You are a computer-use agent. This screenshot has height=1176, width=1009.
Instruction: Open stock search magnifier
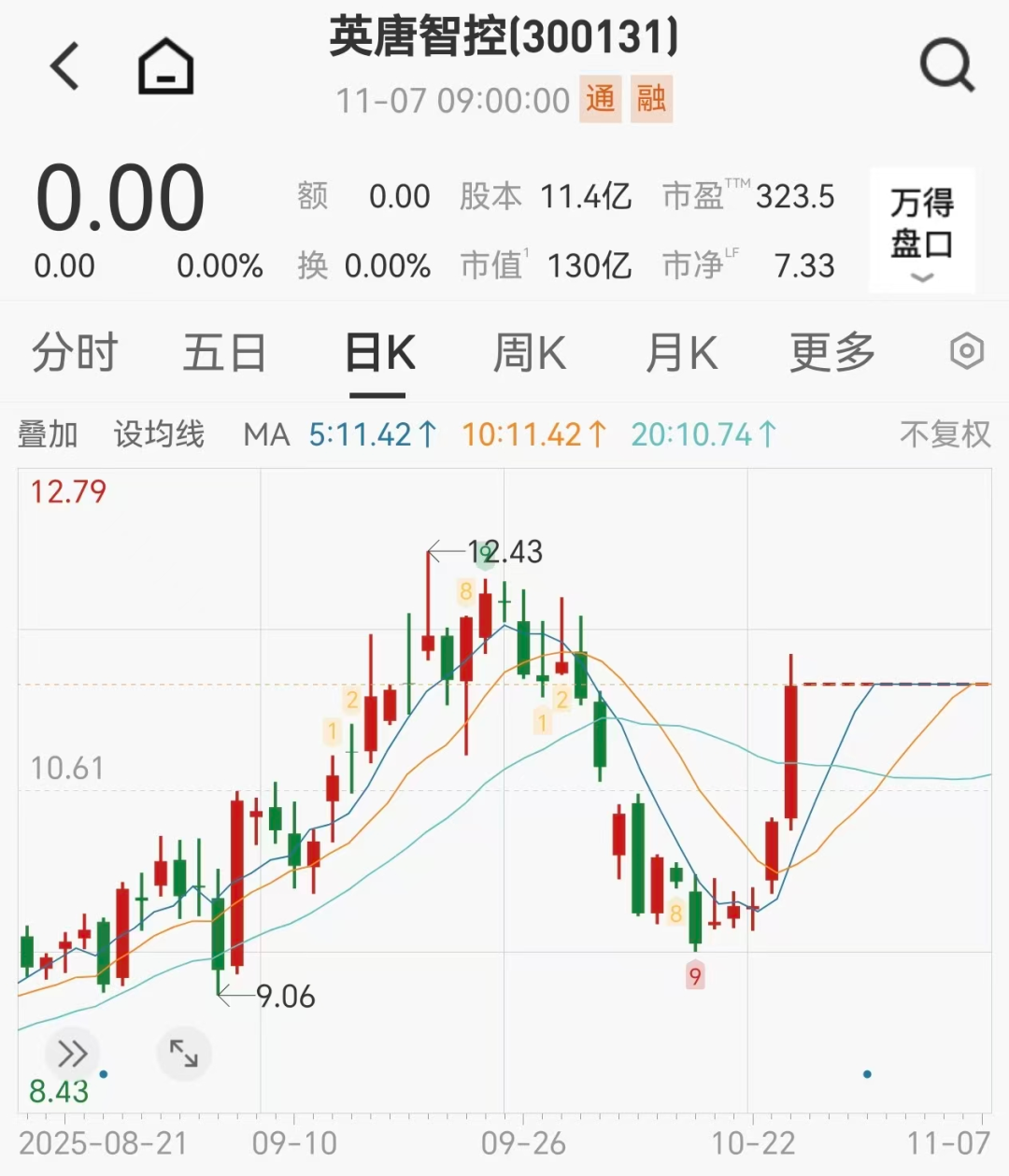[x=946, y=65]
